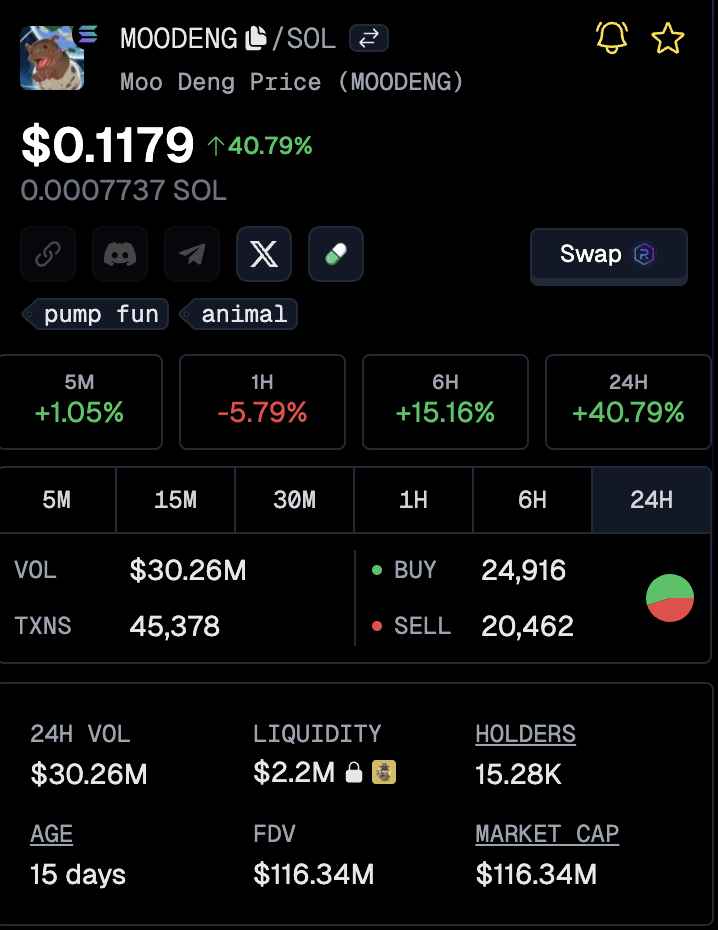Open the token's website link icon
The width and height of the screenshot is (718, 930).
tap(48, 254)
